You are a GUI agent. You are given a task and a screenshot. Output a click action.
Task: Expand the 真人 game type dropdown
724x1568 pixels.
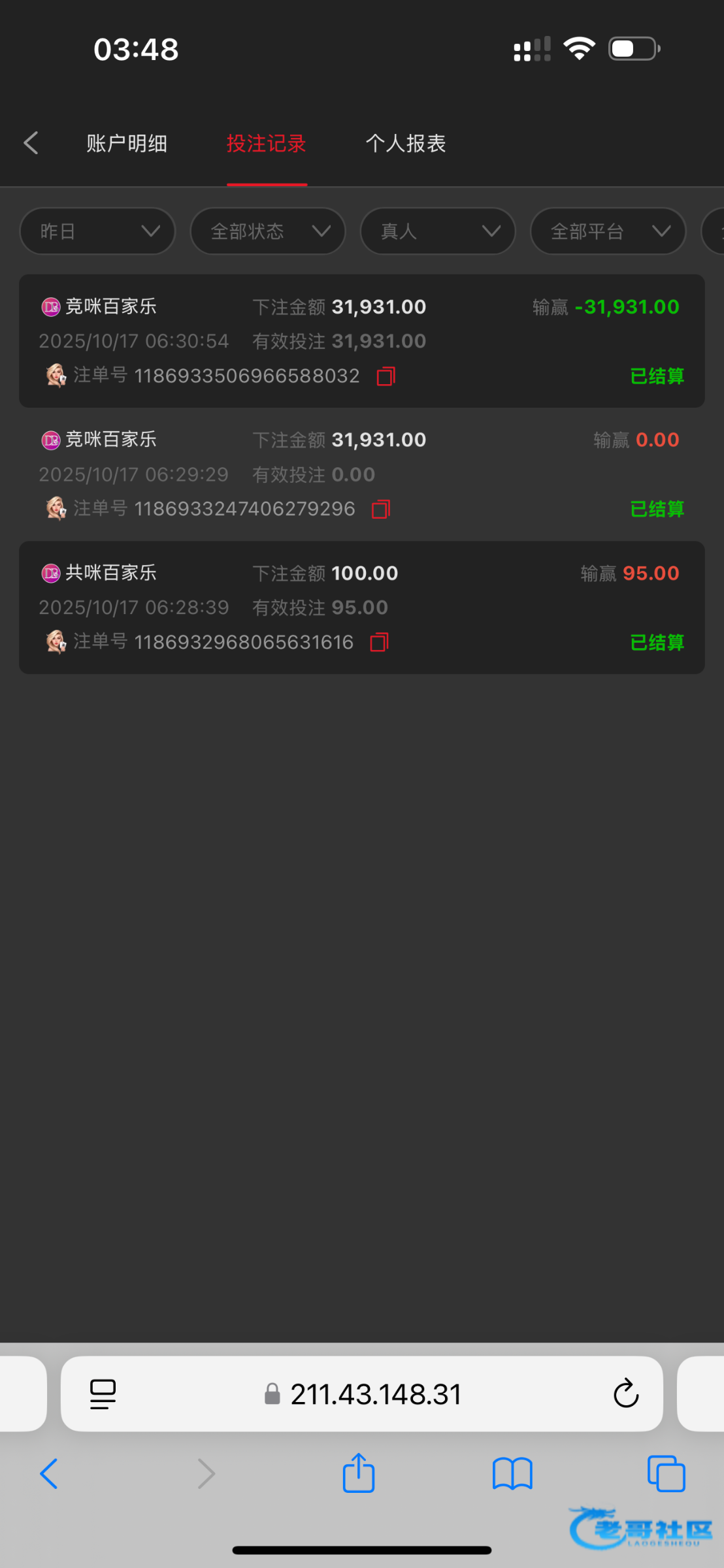tap(438, 231)
